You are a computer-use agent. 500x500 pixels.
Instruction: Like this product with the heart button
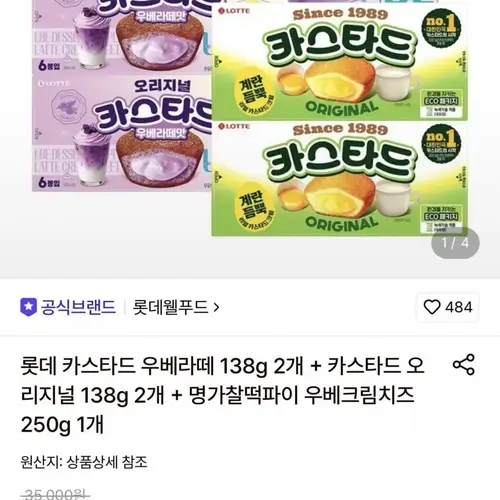pos(447,307)
